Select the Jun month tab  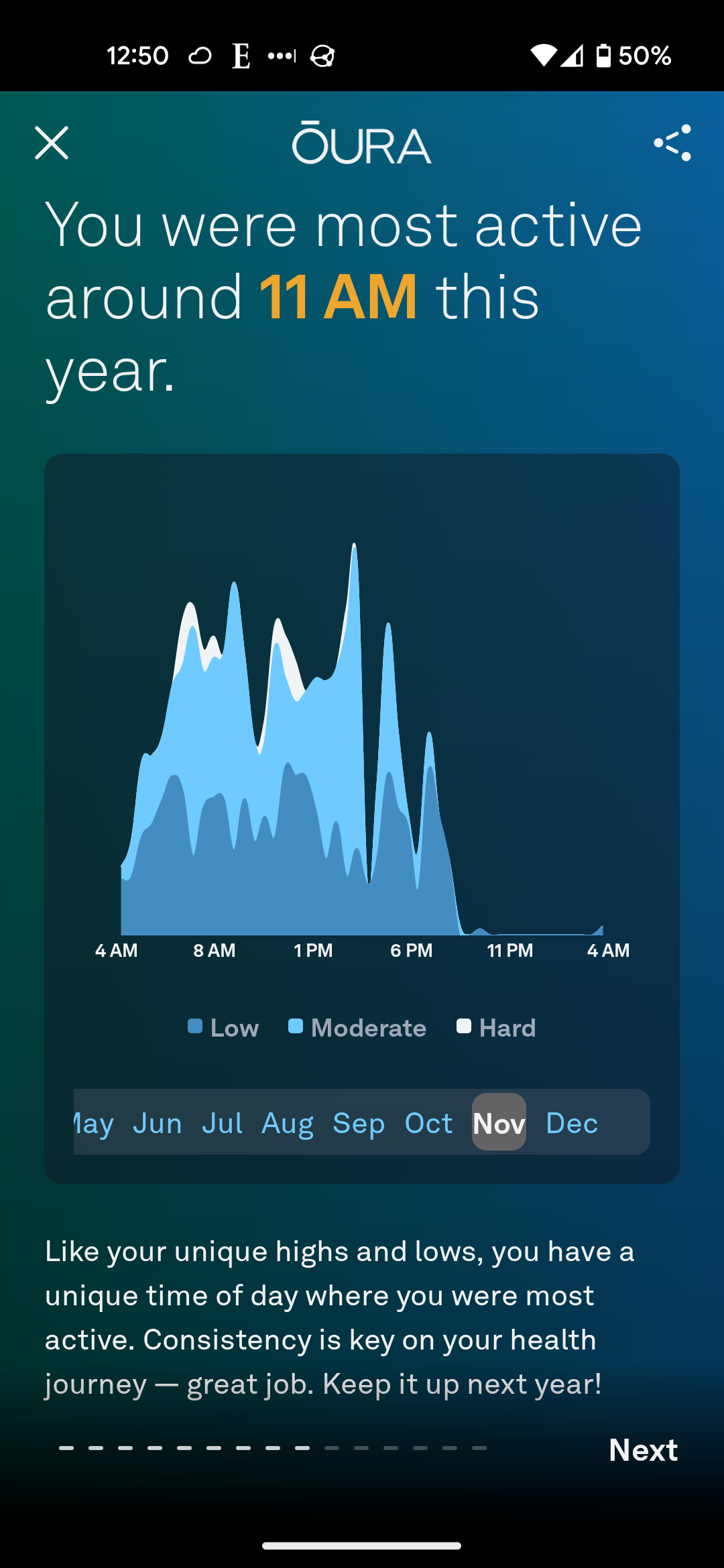[x=158, y=1123]
